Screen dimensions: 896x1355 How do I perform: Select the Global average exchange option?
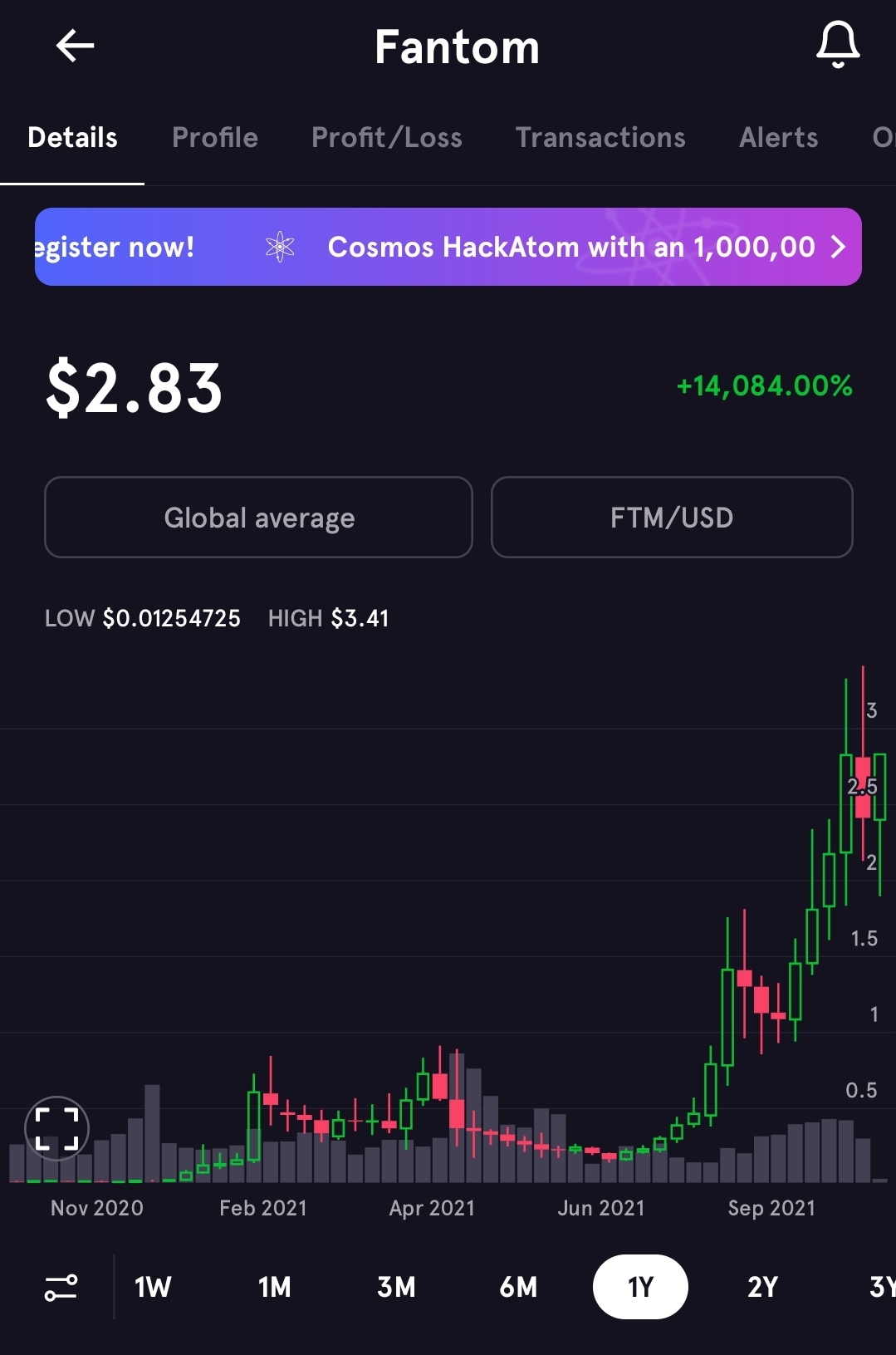(x=258, y=518)
